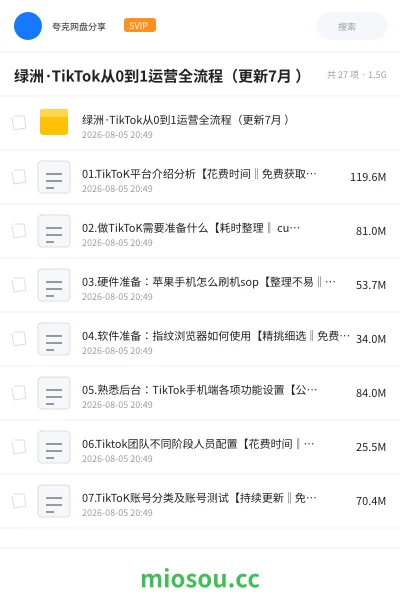This screenshot has width=400, height=600.
Task: Tick the checkbox for 05.熟悉后台
Action: click(19, 392)
